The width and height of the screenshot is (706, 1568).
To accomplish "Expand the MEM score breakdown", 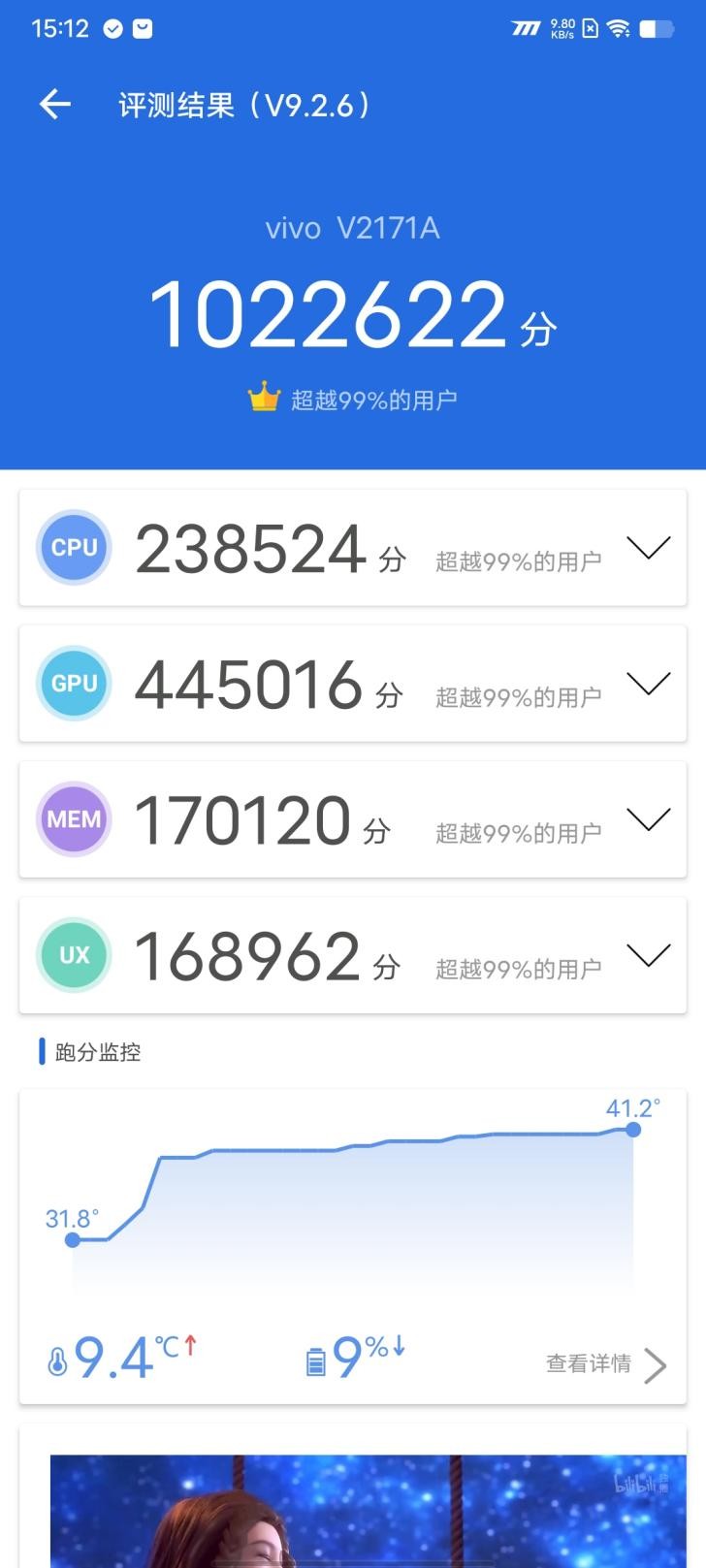I will [648, 819].
